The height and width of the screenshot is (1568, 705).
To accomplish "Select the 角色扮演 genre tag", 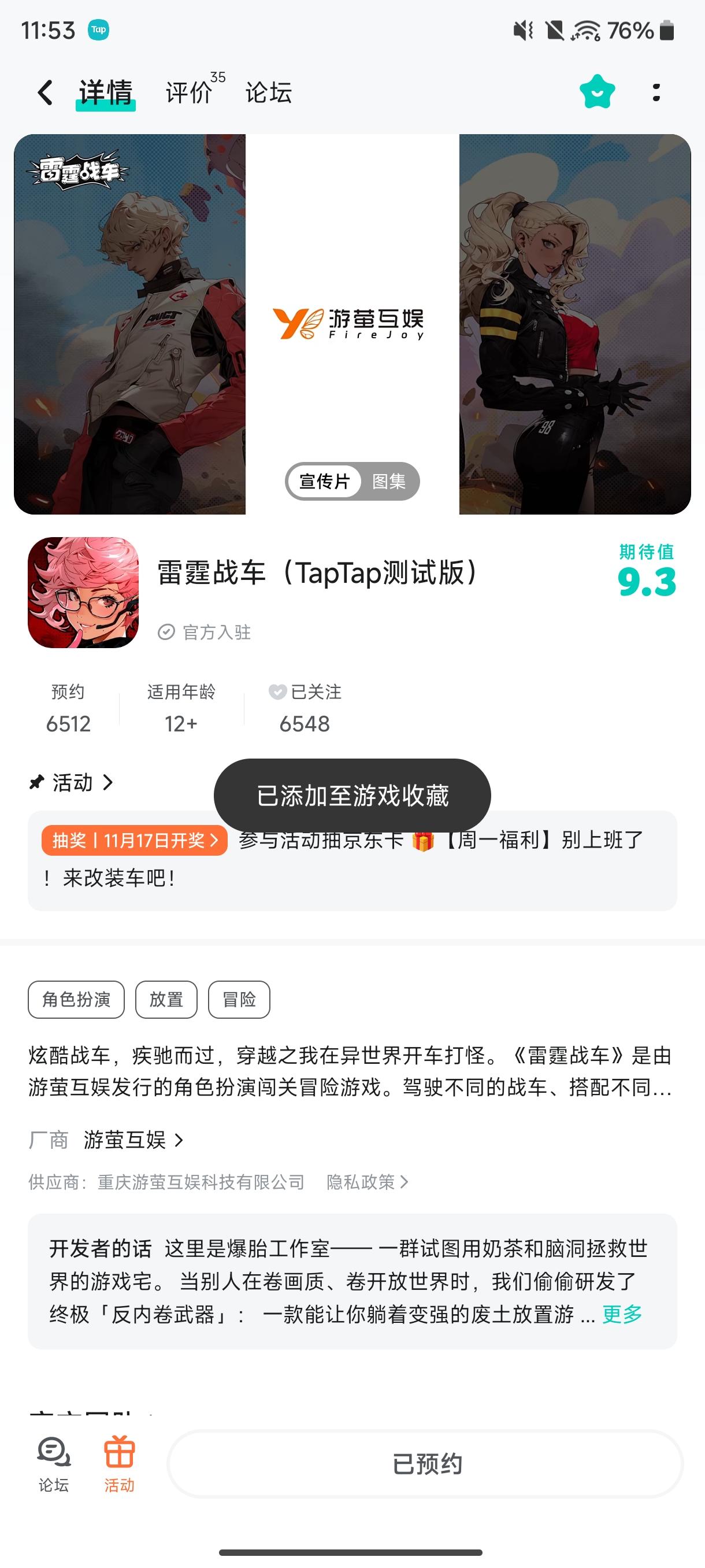I will (x=76, y=999).
